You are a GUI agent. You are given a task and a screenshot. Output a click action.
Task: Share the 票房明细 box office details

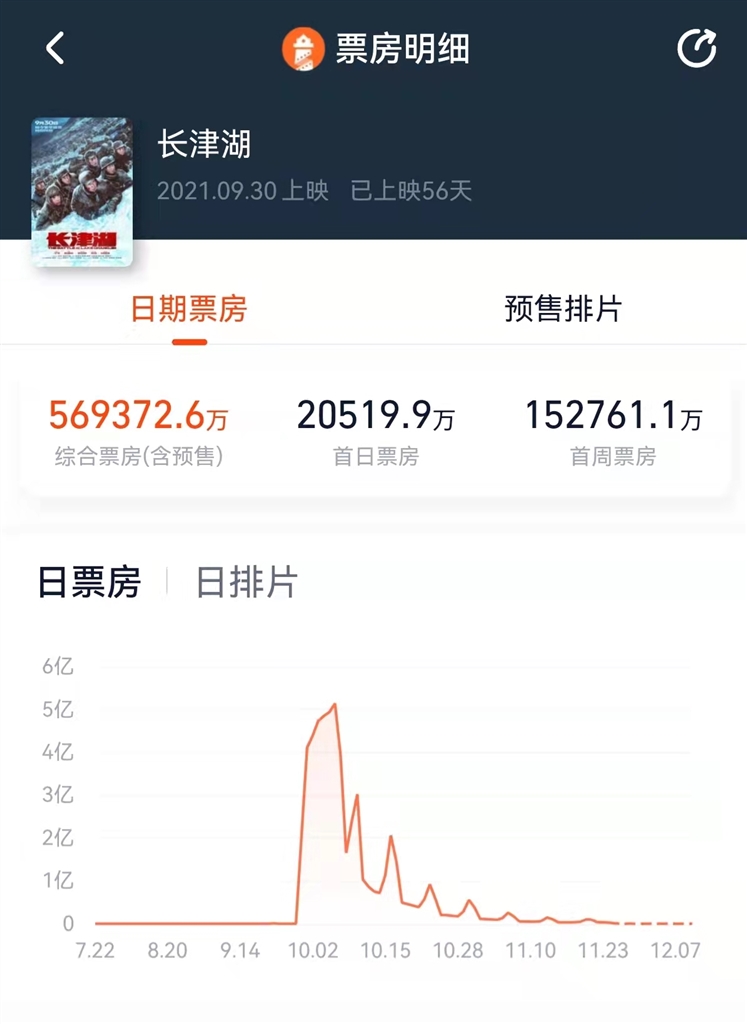(x=696, y=48)
